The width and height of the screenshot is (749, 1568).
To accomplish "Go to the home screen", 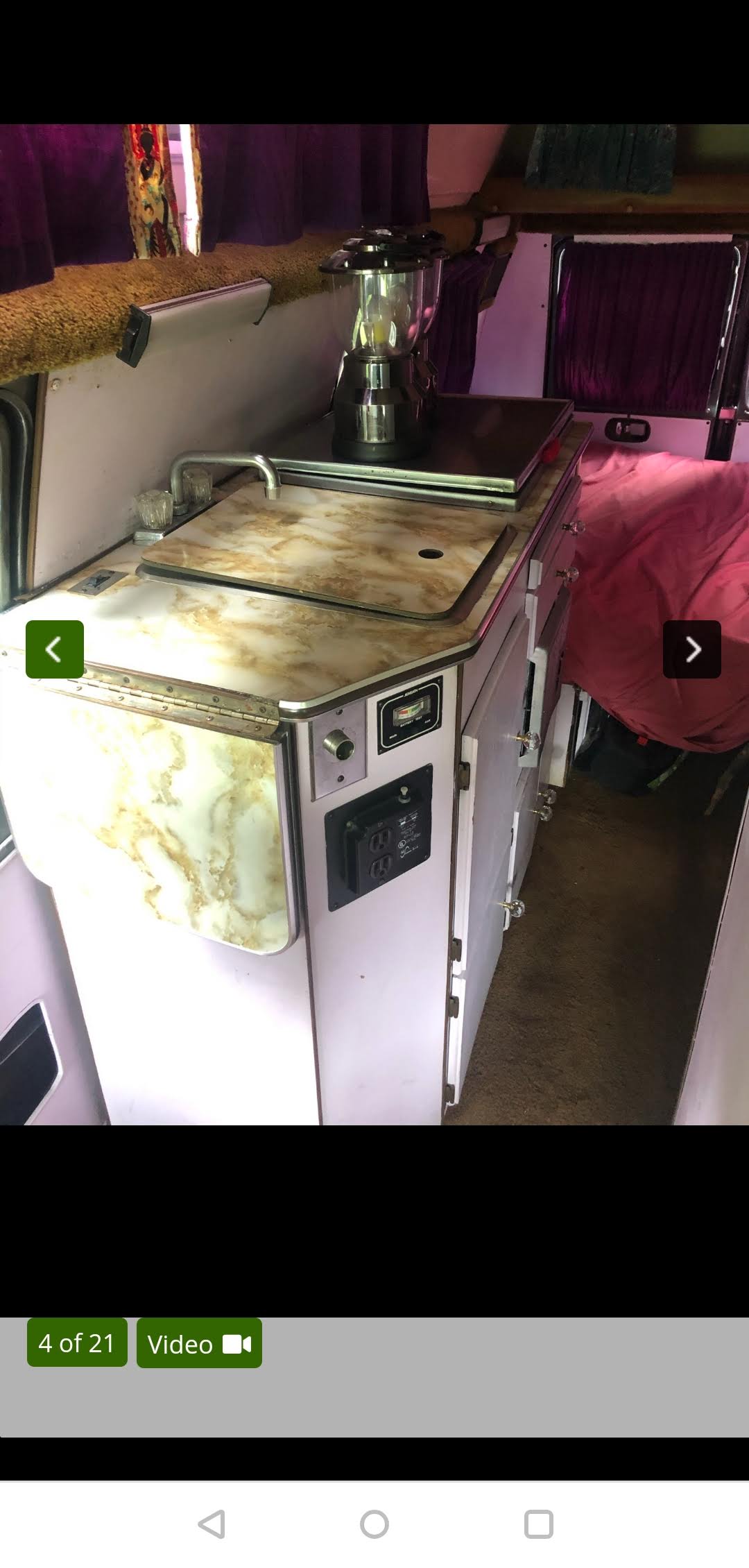I will [x=374, y=1524].
